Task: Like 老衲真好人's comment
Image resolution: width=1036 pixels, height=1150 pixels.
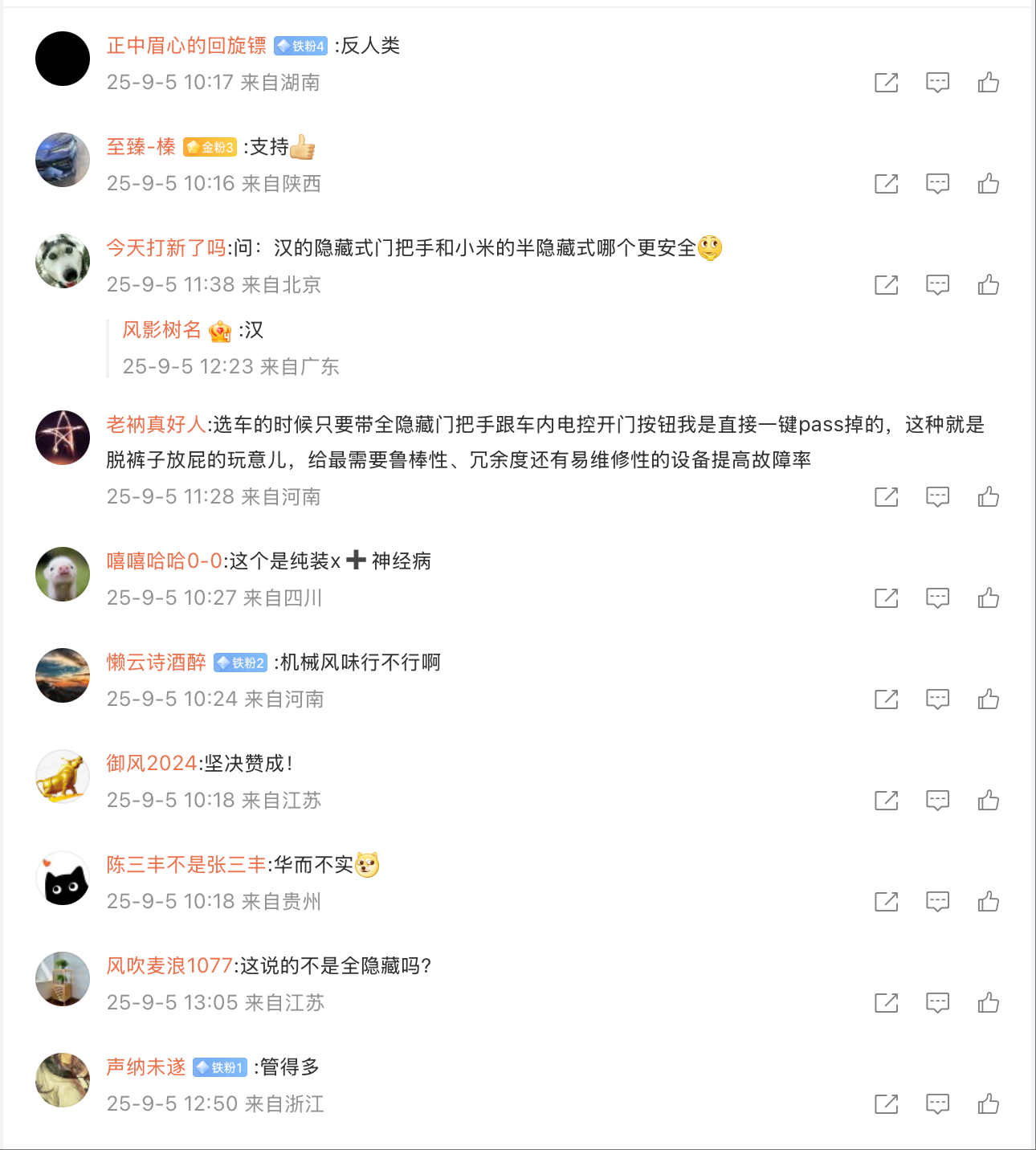Action: point(988,496)
